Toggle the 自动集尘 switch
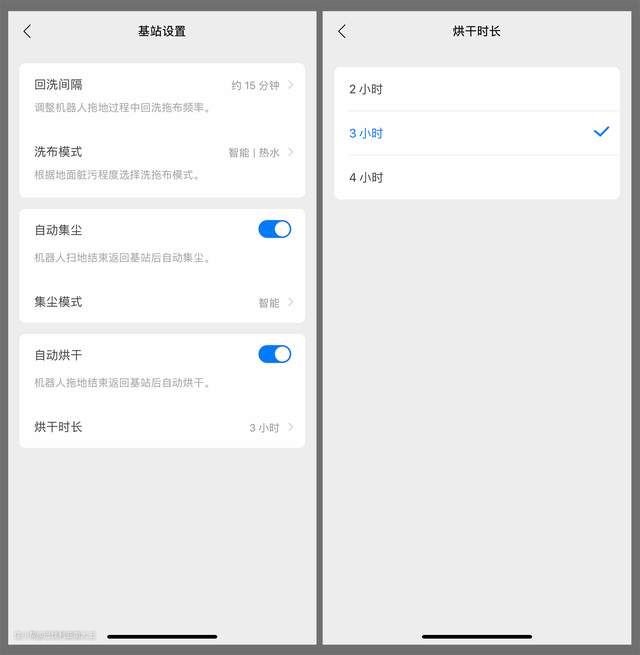This screenshot has height=655, width=640. [x=274, y=229]
